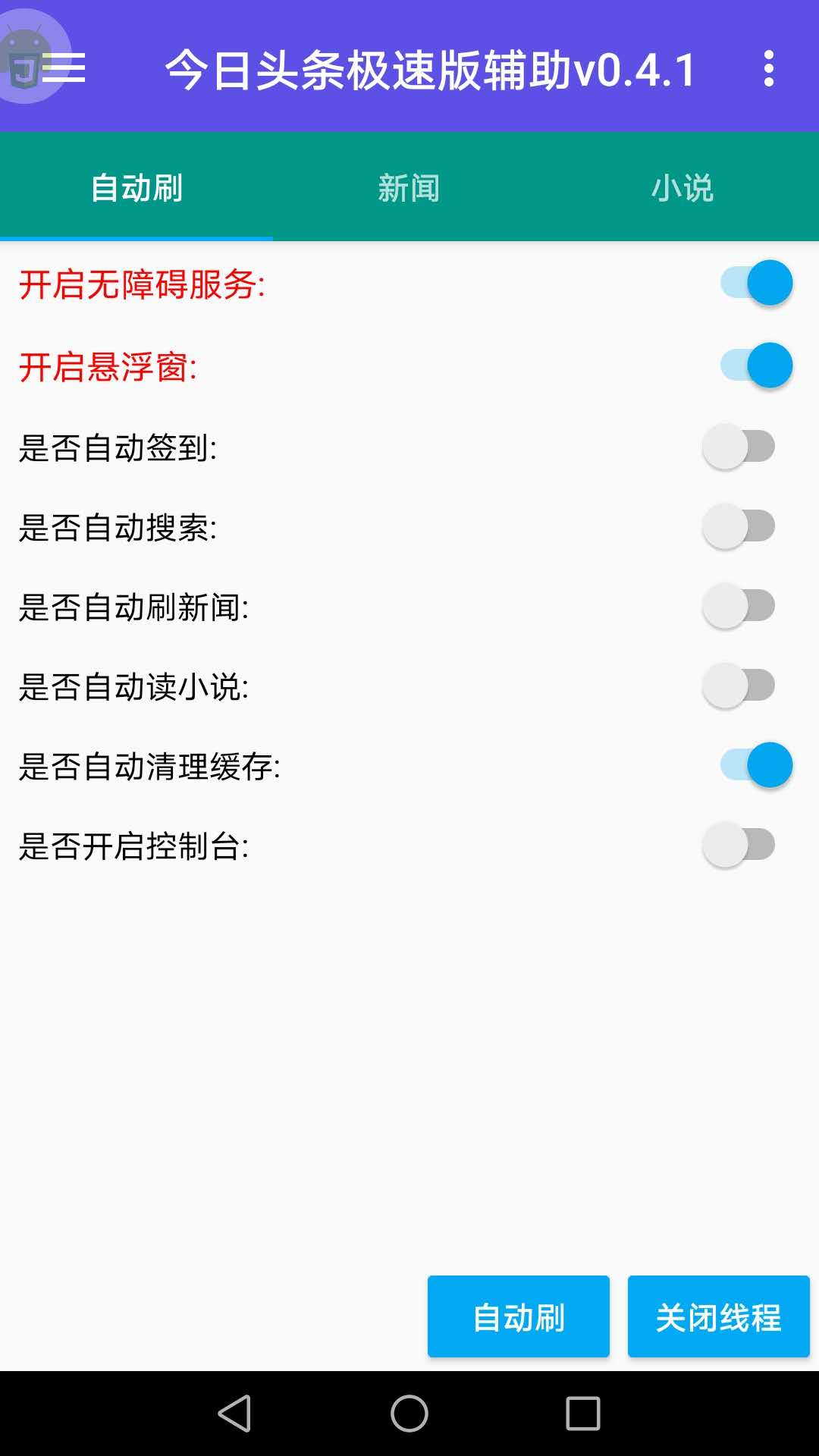Enable 是否自动刷新闻 switch
The width and height of the screenshot is (819, 1456).
pos(739,606)
